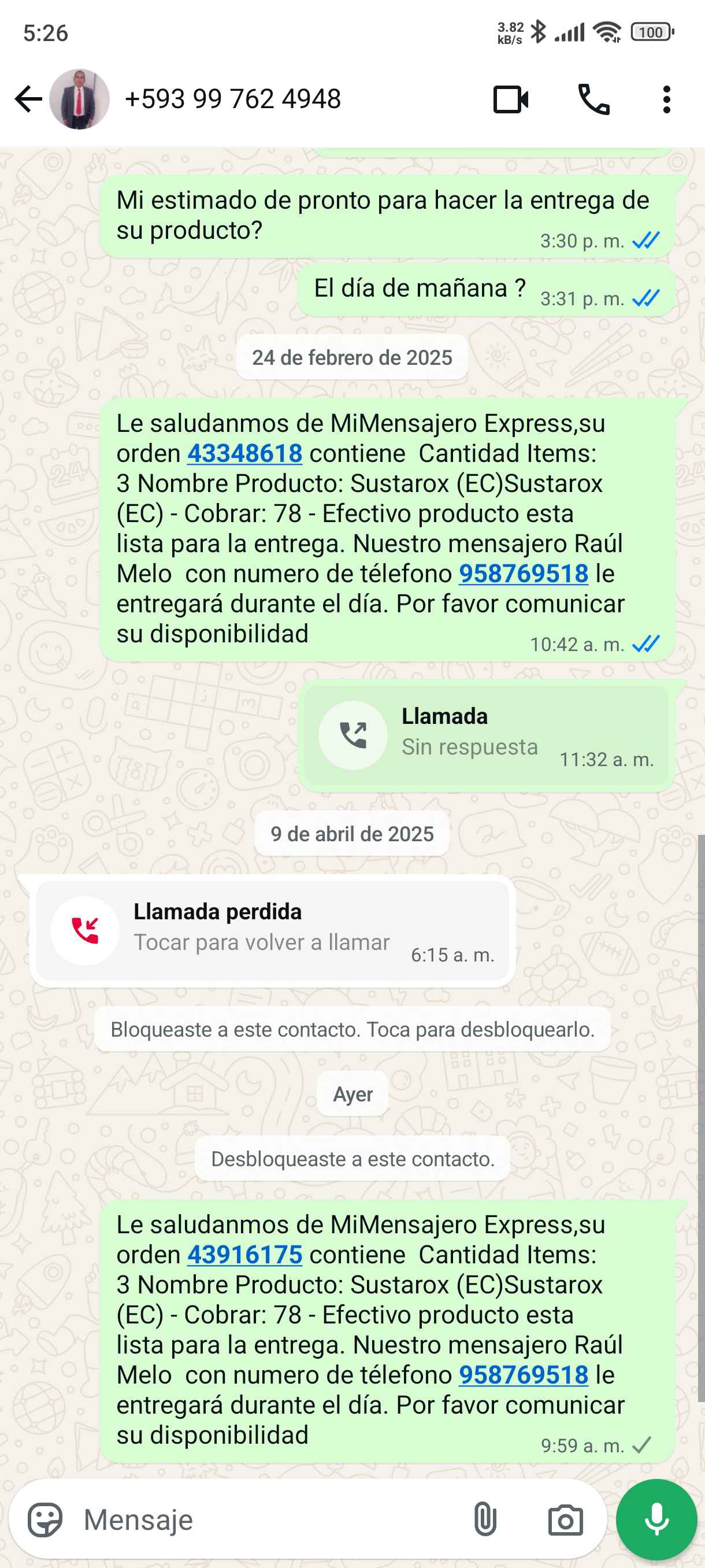705x1568 pixels.
Task: Start a video call
Action: click(x=510, y=99)
